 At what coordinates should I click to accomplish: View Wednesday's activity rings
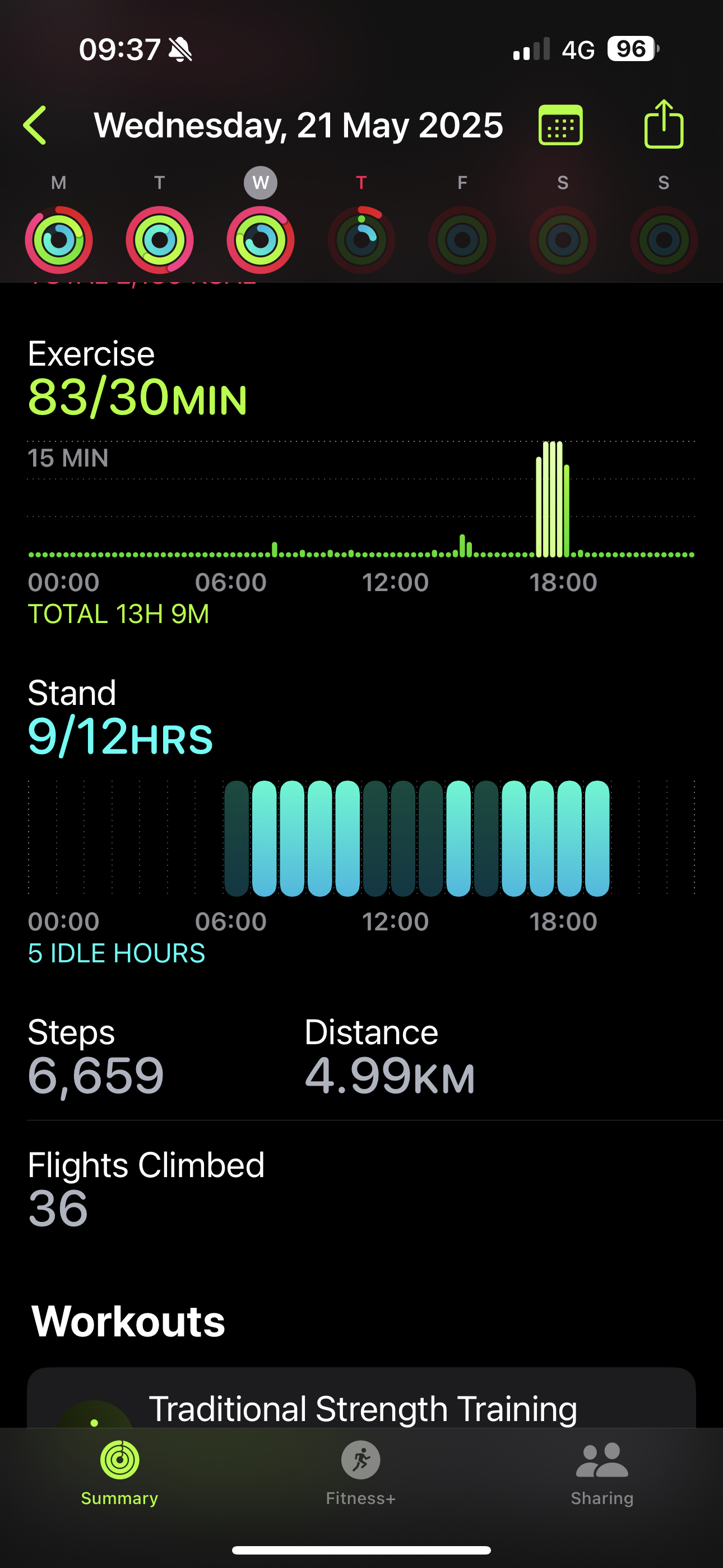261,240
